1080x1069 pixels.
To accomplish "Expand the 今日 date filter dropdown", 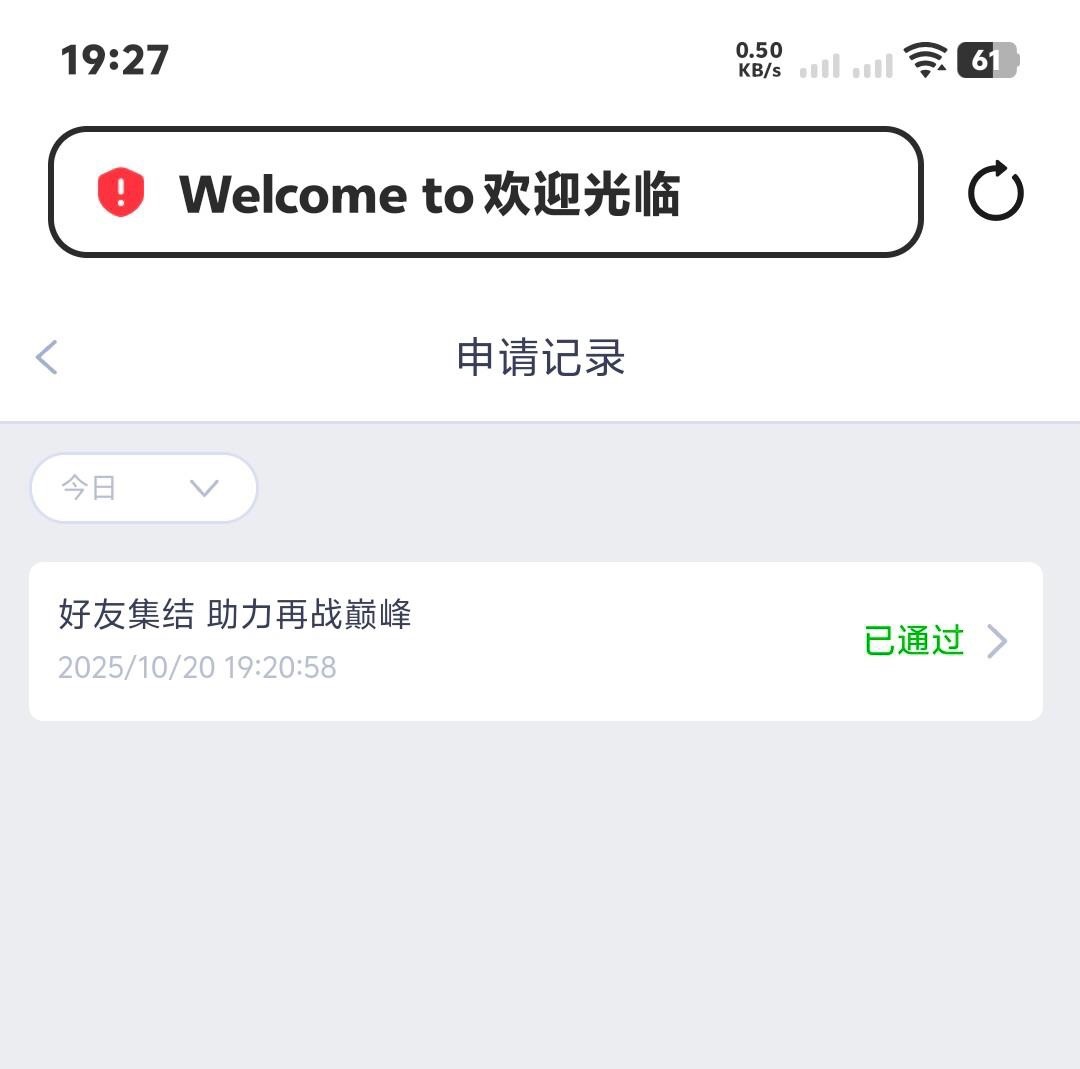I will click(x=144, y=488).
